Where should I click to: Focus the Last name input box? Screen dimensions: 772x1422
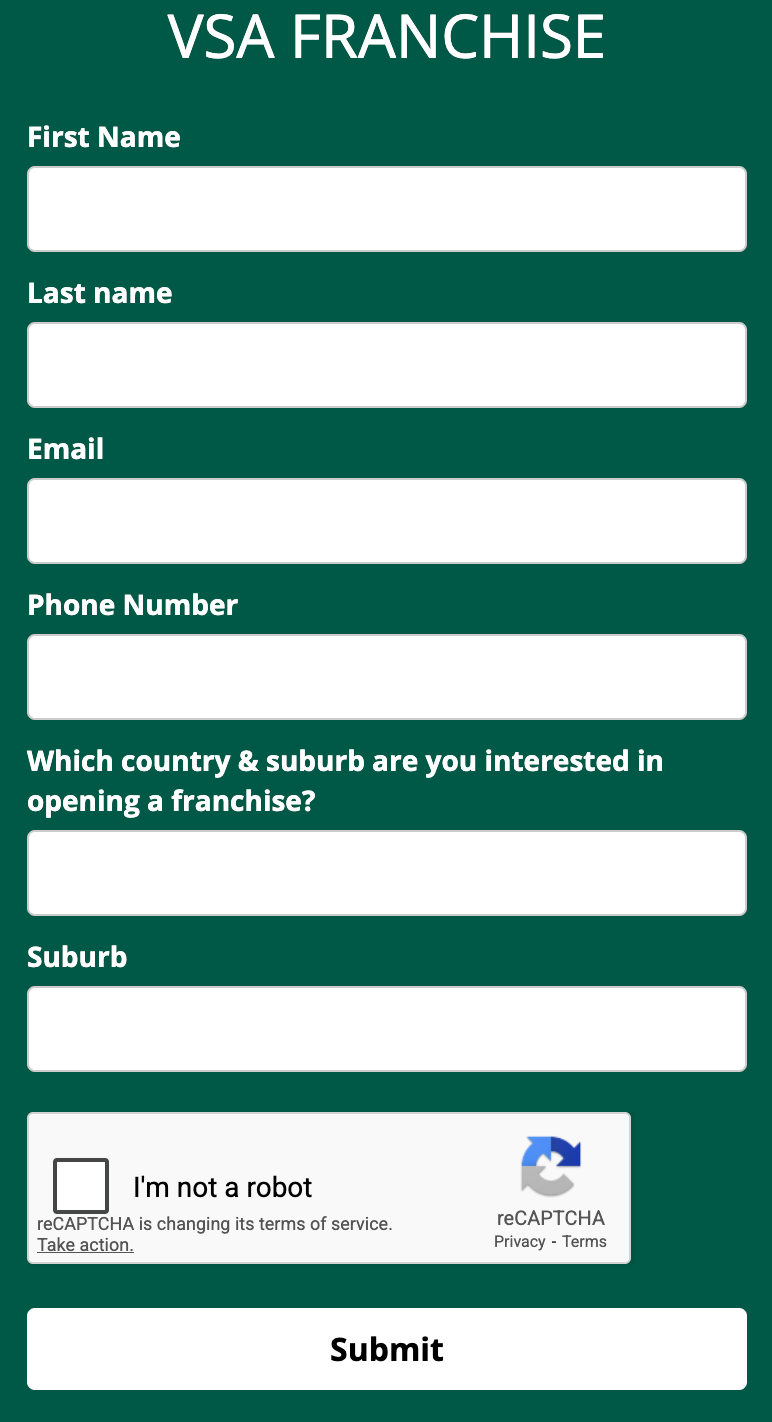(386, 365)
